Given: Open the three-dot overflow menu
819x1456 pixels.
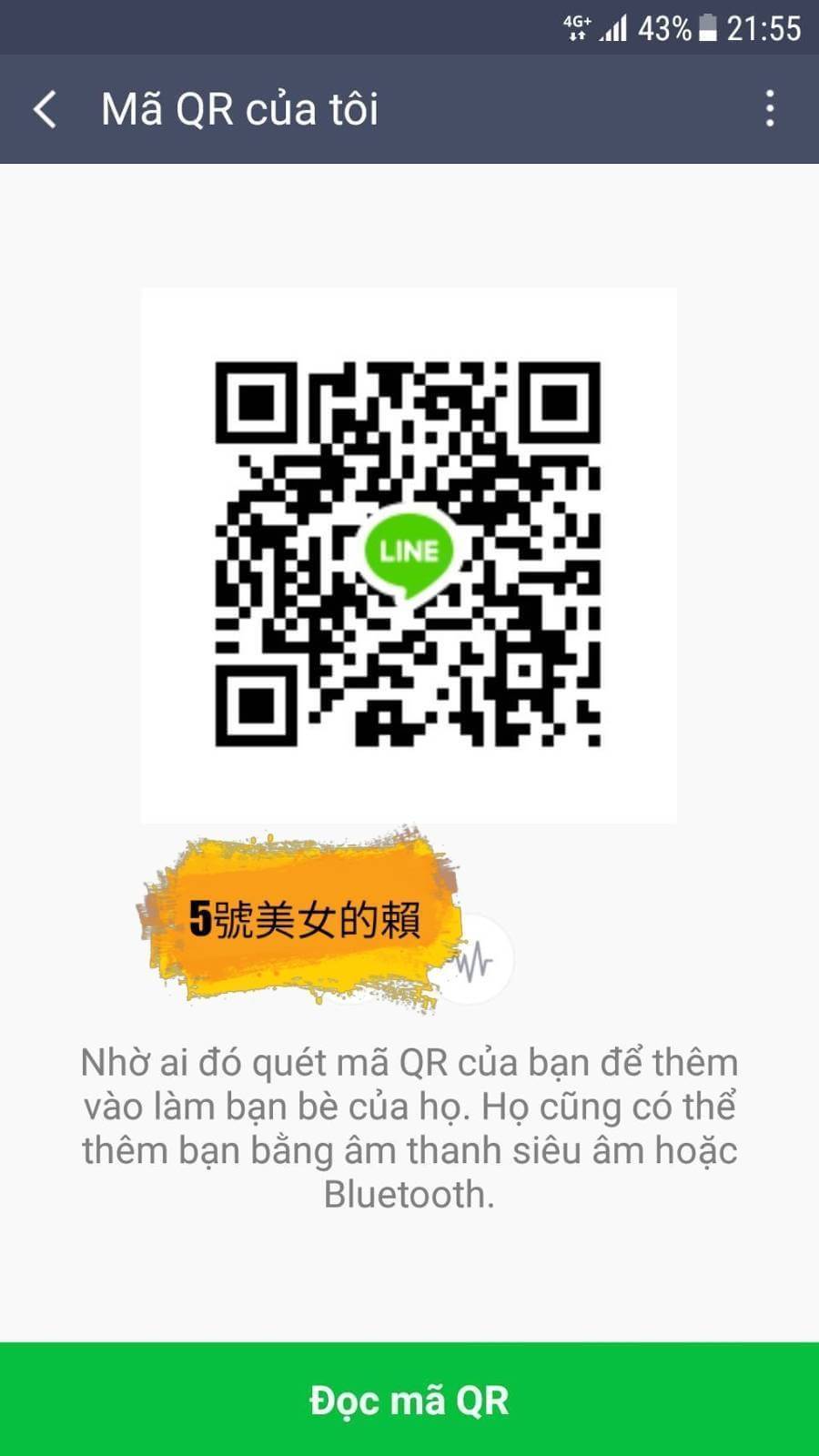Looking at the screenshot, I should pos(770,109).
